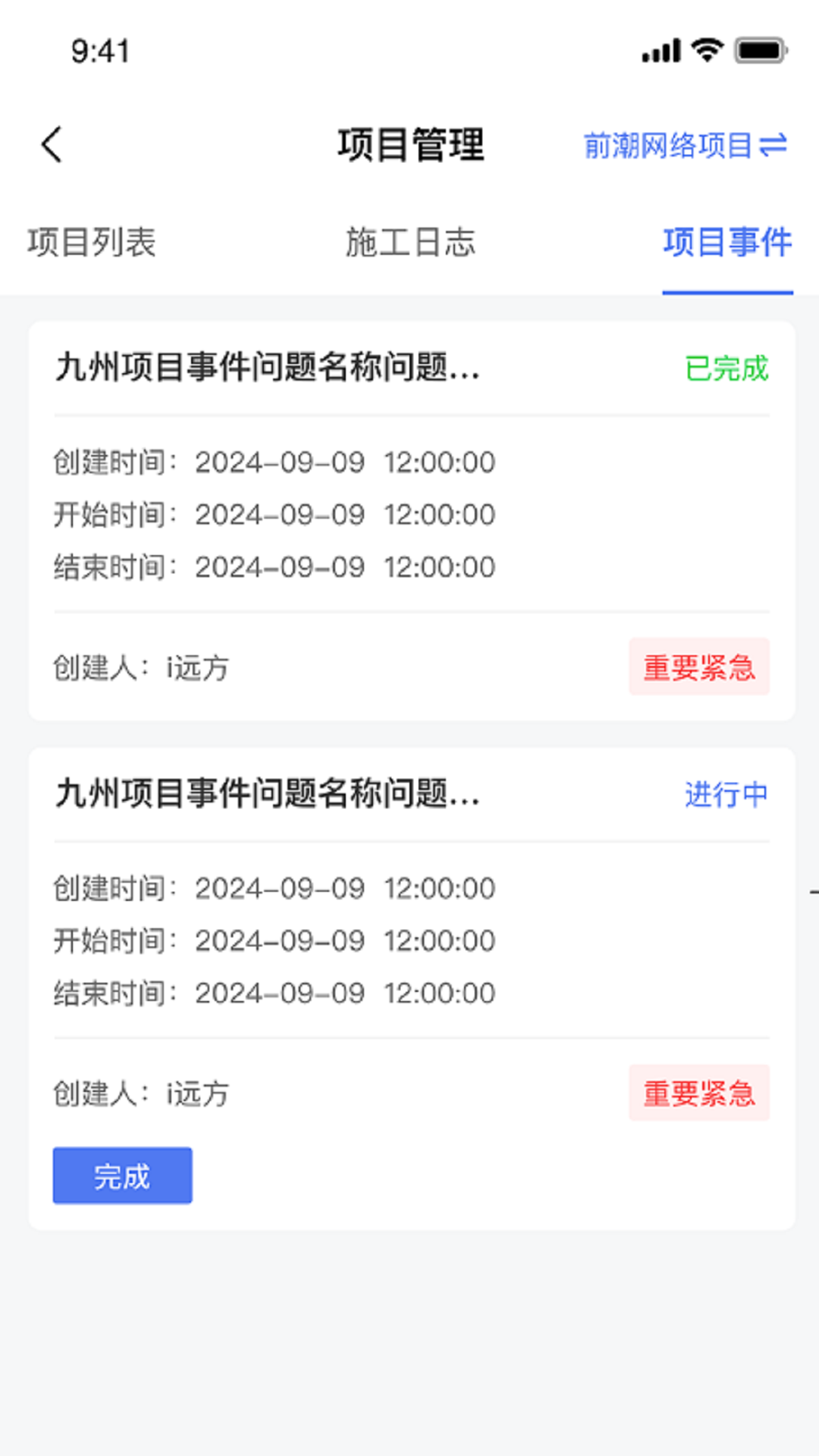This screenshot has width=819, height=1456.
Task: Mark the ongoing event urgent via its red tag
Action: coord(698,1094)
